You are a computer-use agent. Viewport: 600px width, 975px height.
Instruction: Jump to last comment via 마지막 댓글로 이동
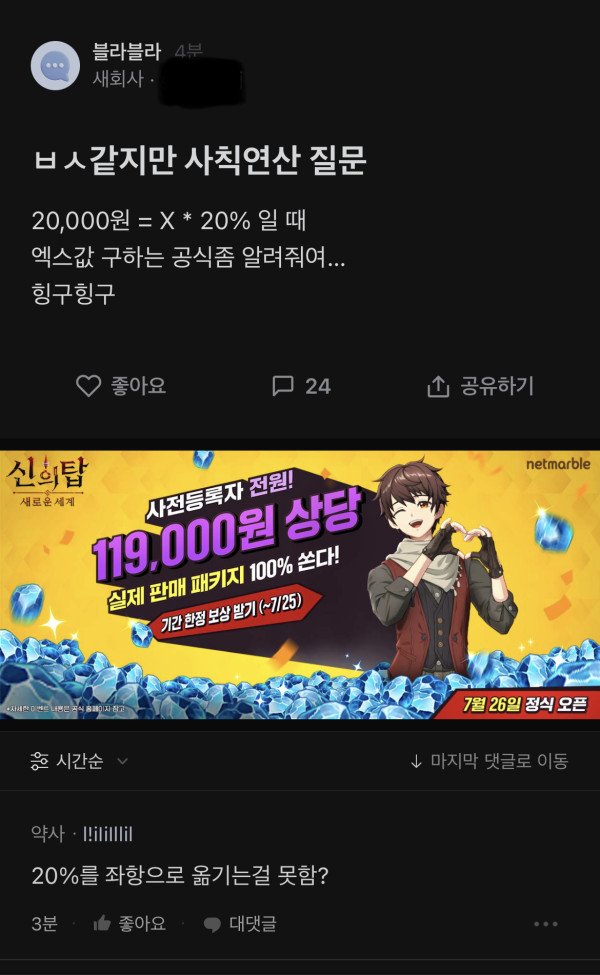[489, 761]
